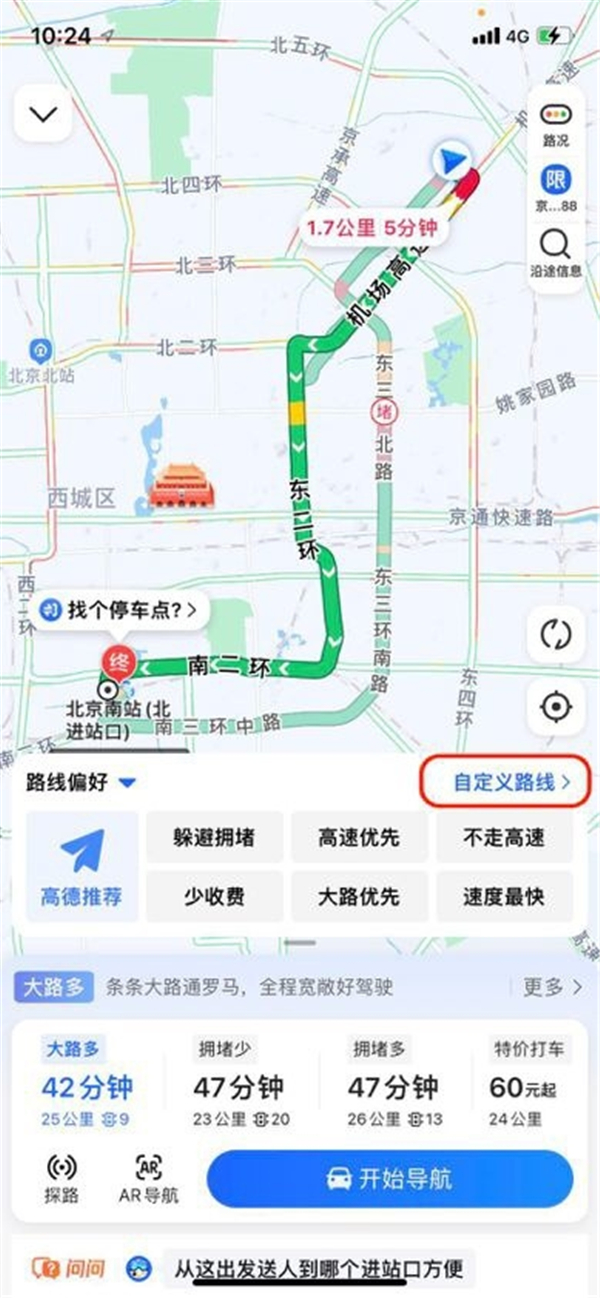Screen dimensions: 600x1298
Task: Enable the 不走高速 preference
Action: (504, 837)
